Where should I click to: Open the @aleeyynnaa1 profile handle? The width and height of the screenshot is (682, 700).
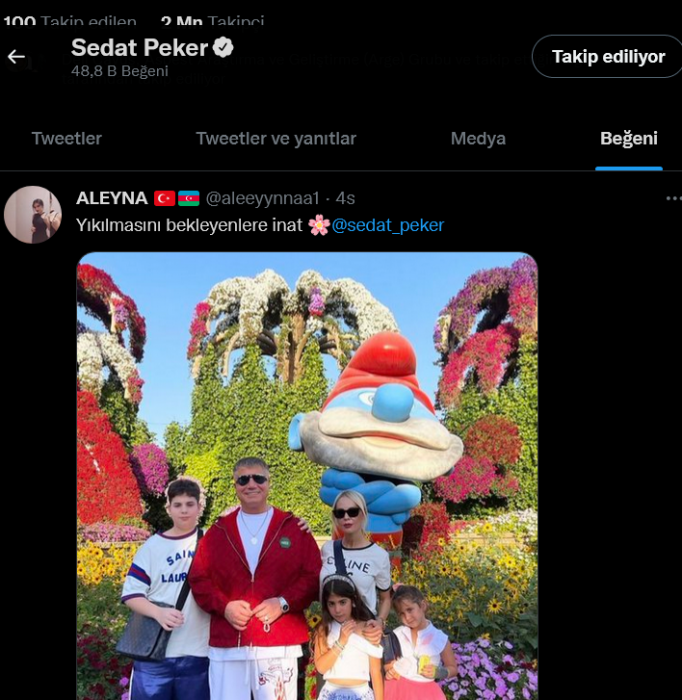point(262,198)
